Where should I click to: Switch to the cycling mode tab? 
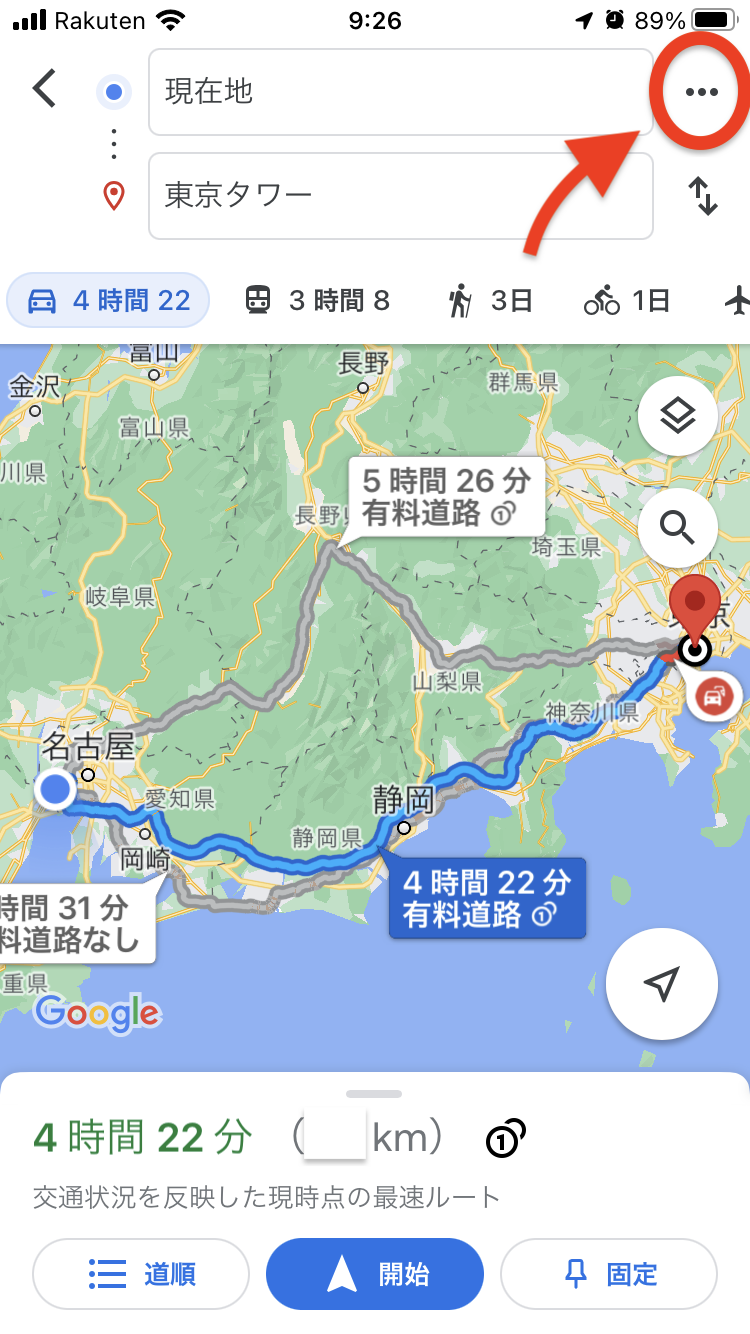(x=626, y=300)
